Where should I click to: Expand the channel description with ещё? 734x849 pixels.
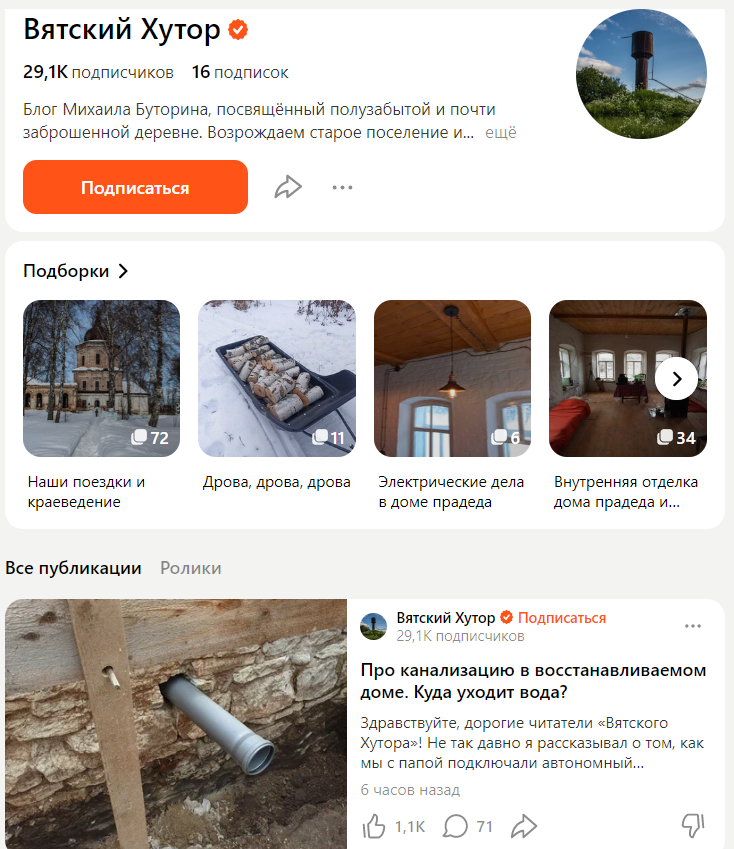pyautogui.click(x=500, y=132)
